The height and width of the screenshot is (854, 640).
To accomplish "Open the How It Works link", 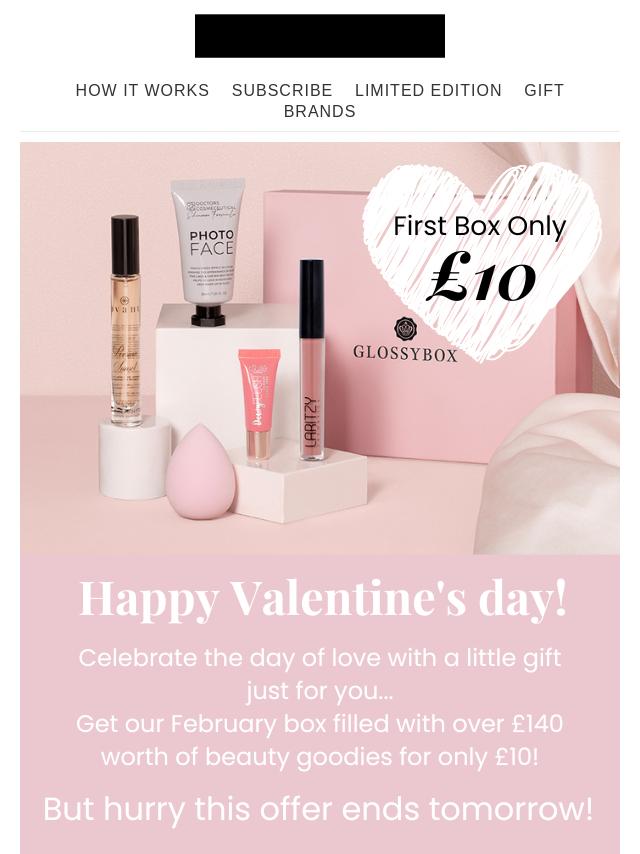I will (142, 91).
